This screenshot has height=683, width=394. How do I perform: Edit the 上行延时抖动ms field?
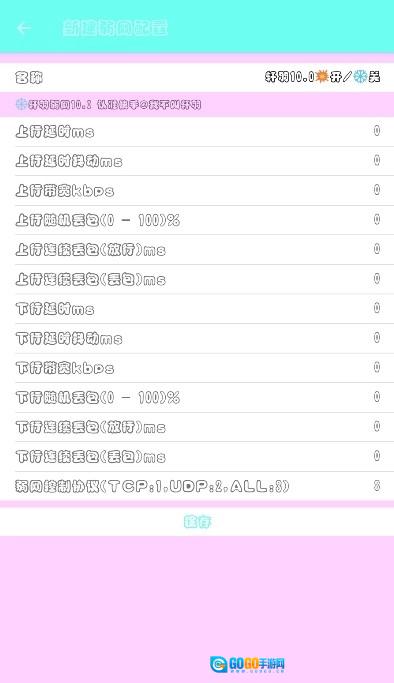click(197, 161)
